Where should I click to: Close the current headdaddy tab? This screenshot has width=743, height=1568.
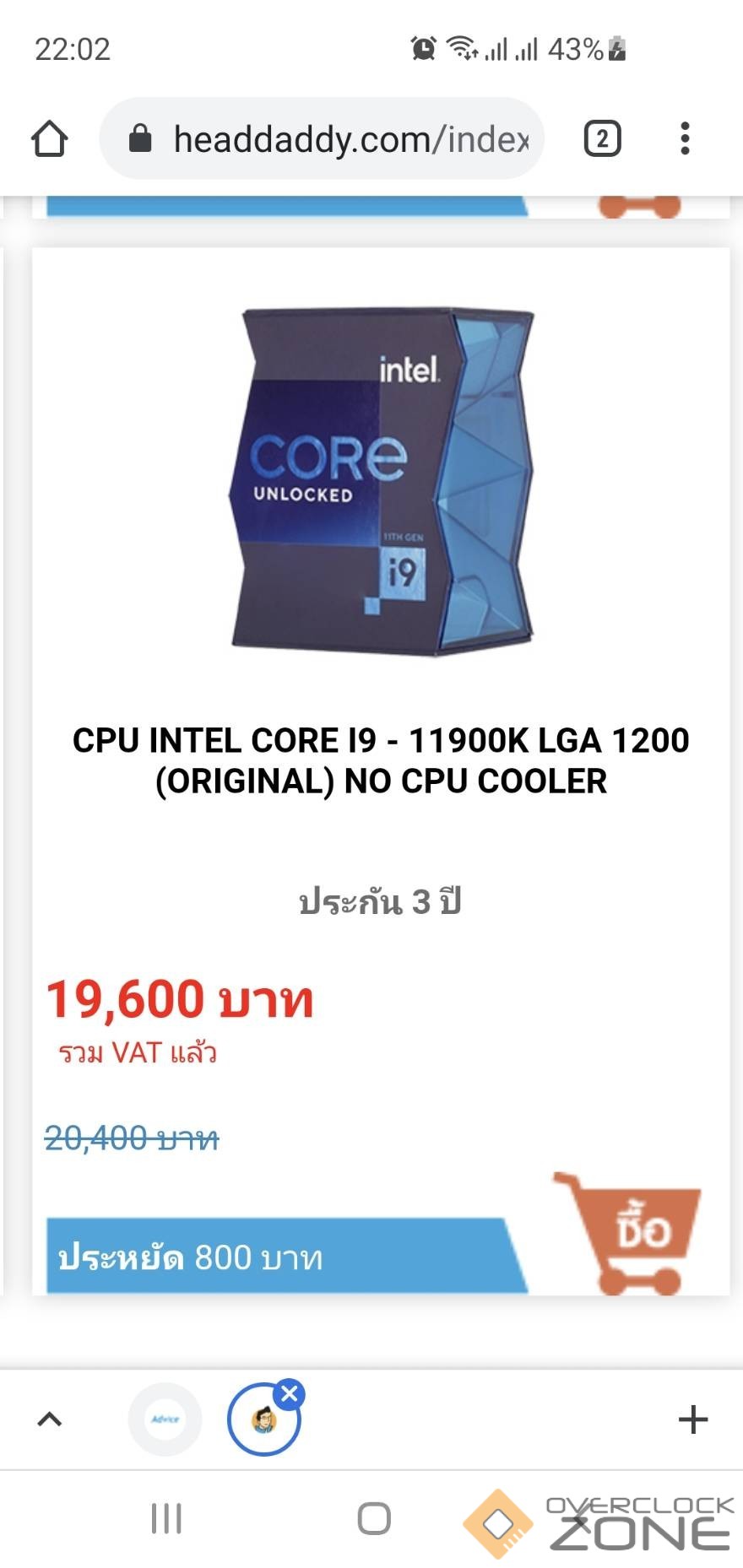pos(290,1393)
